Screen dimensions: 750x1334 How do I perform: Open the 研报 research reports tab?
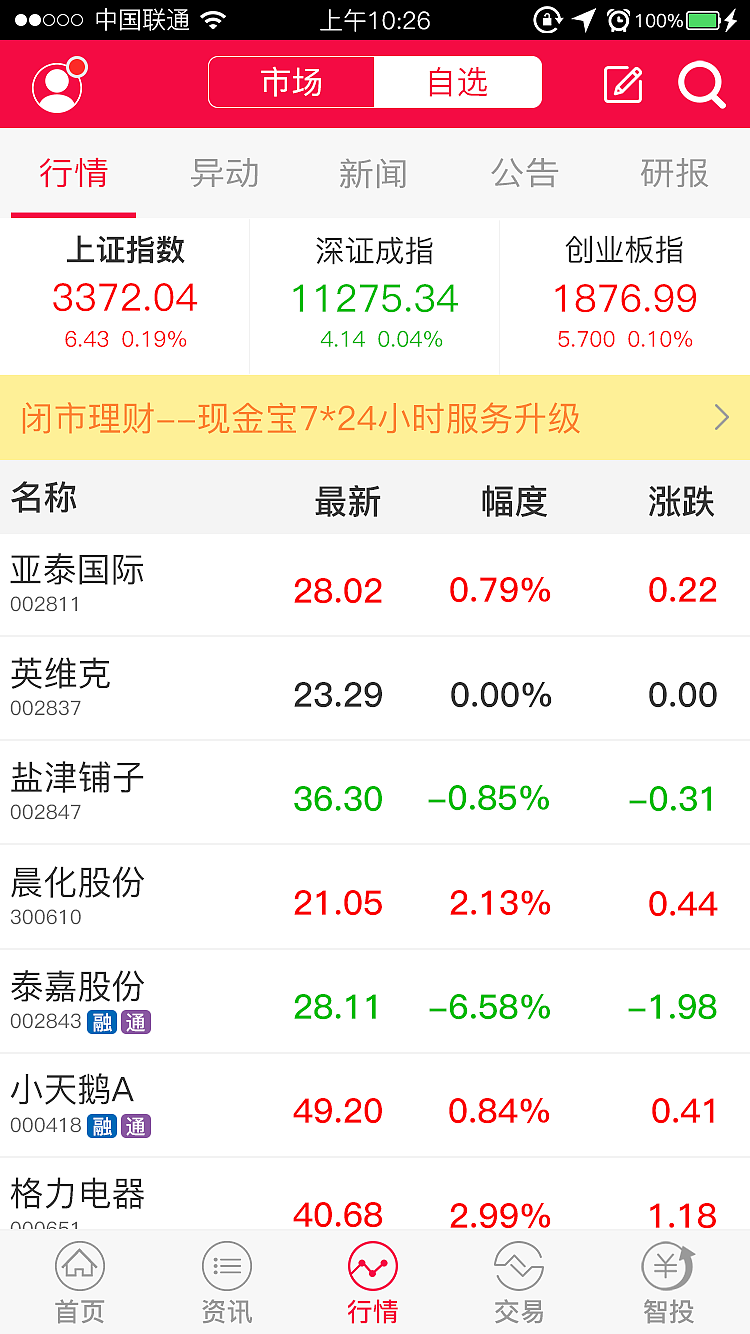pyautogui.click(x=675, y=172)
